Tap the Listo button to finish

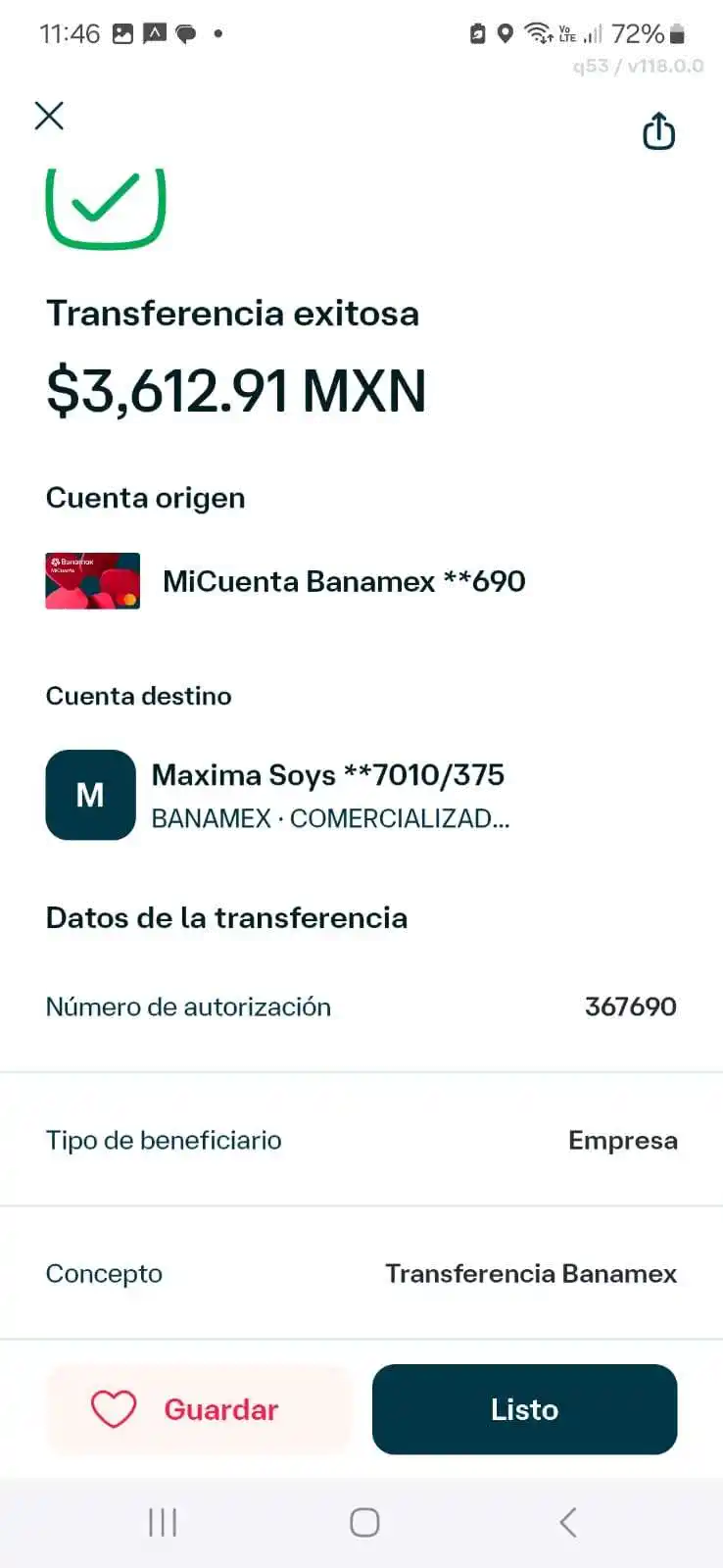[524, 1409]
